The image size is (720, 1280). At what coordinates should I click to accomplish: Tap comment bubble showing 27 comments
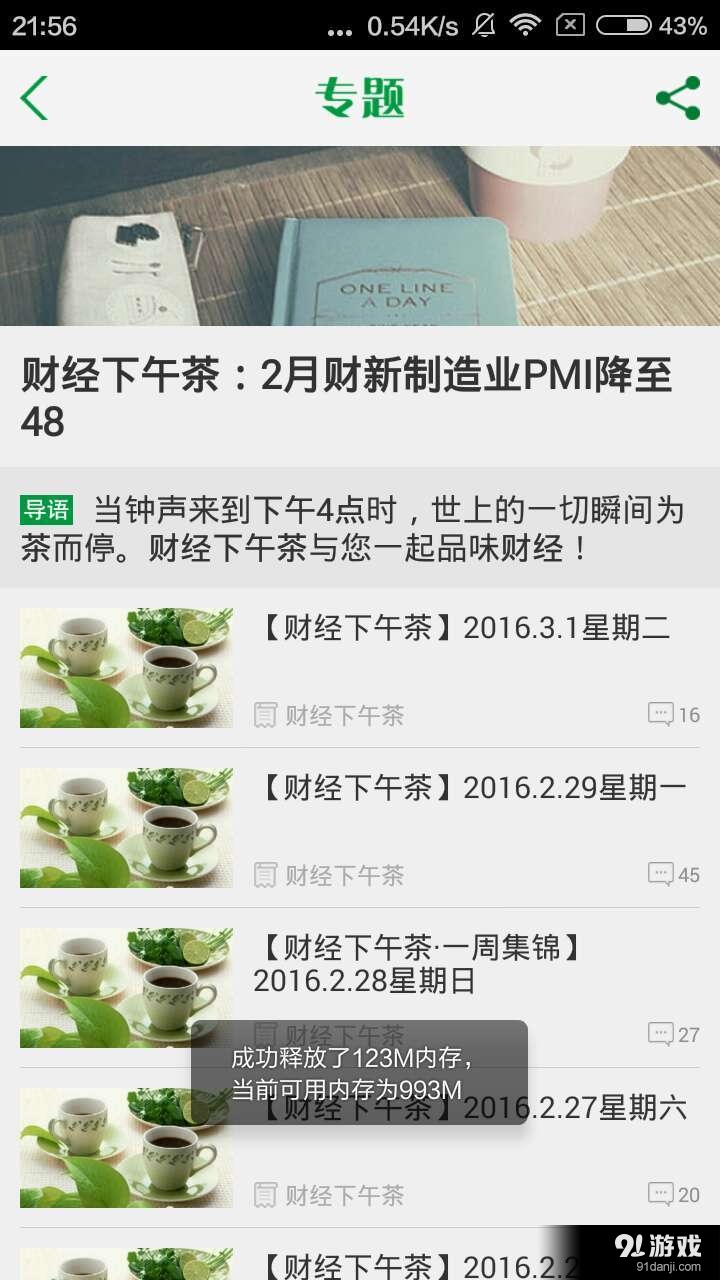pos(660,1034)
